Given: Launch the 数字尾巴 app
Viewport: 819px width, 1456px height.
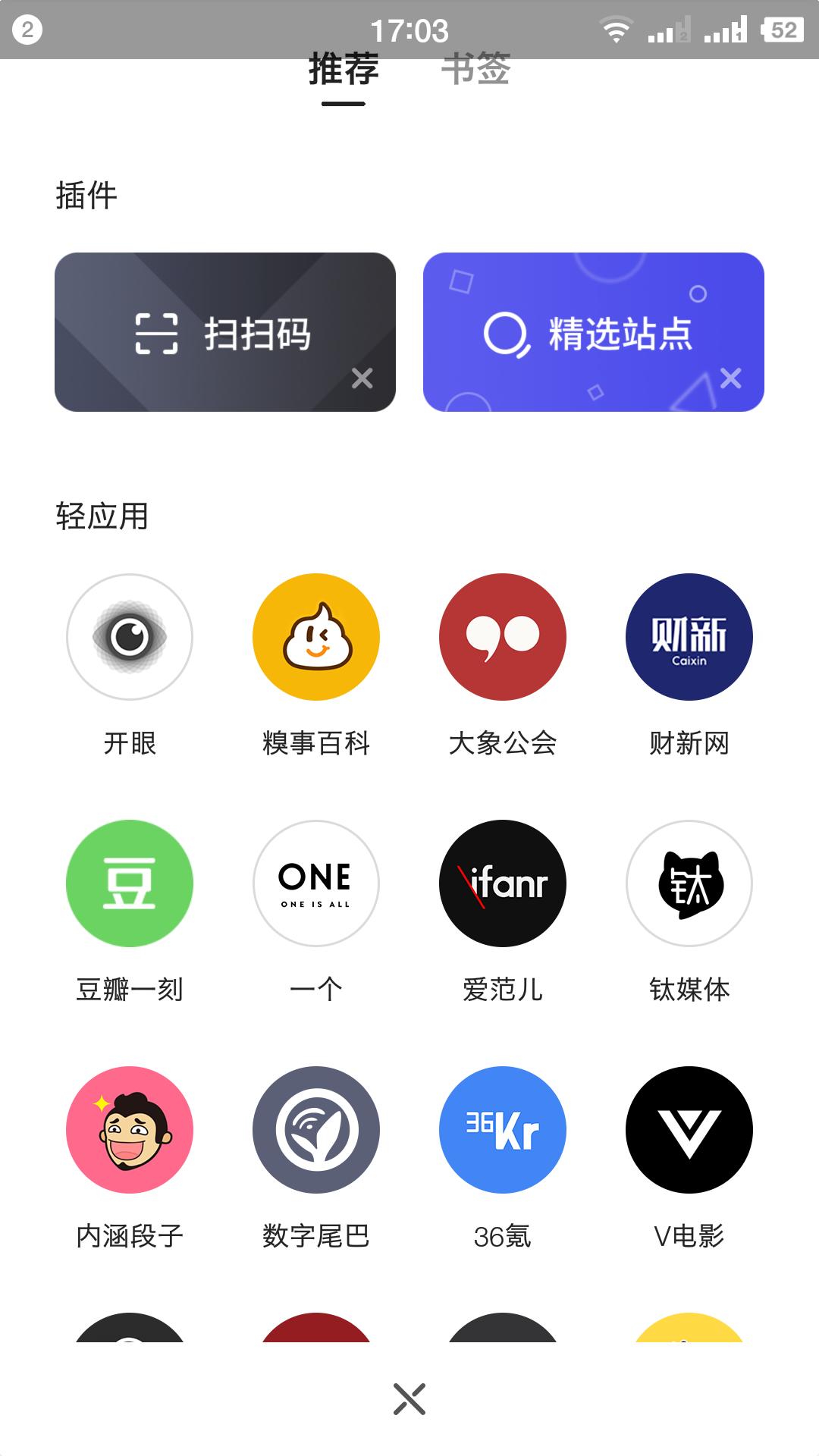Looking at the screenshot, I should (315, 1130).
